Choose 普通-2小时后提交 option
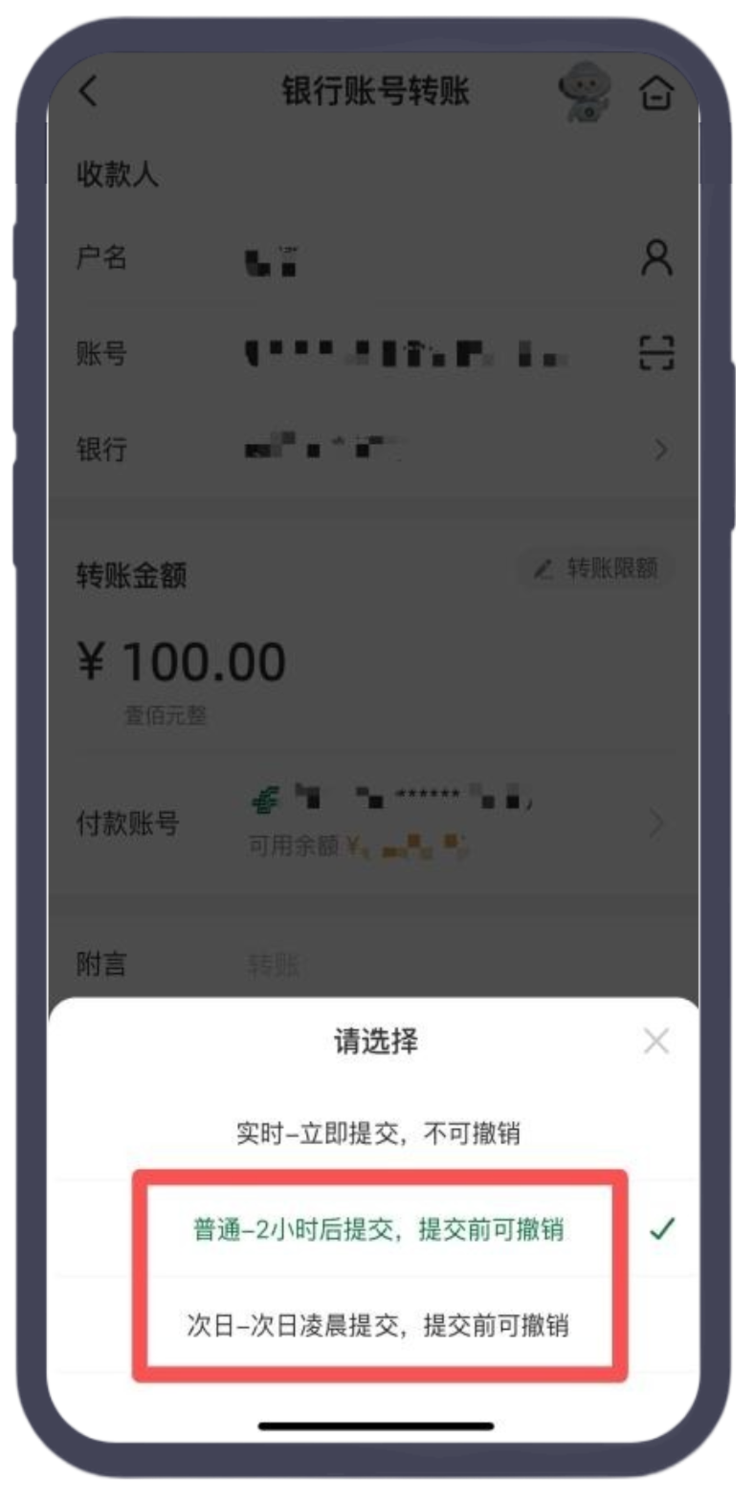Viewport: 754px width, 1500px height. coord(378,1230)
